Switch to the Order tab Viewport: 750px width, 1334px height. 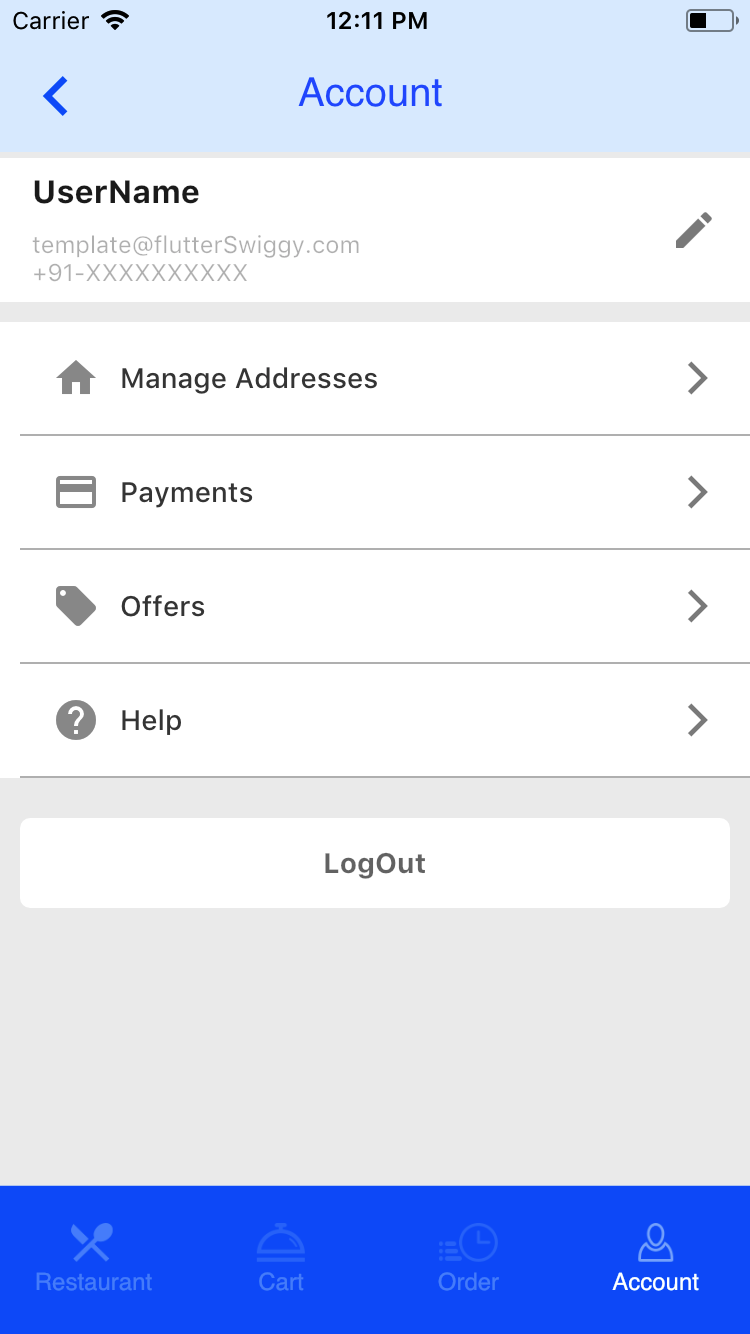(468, 1258)
